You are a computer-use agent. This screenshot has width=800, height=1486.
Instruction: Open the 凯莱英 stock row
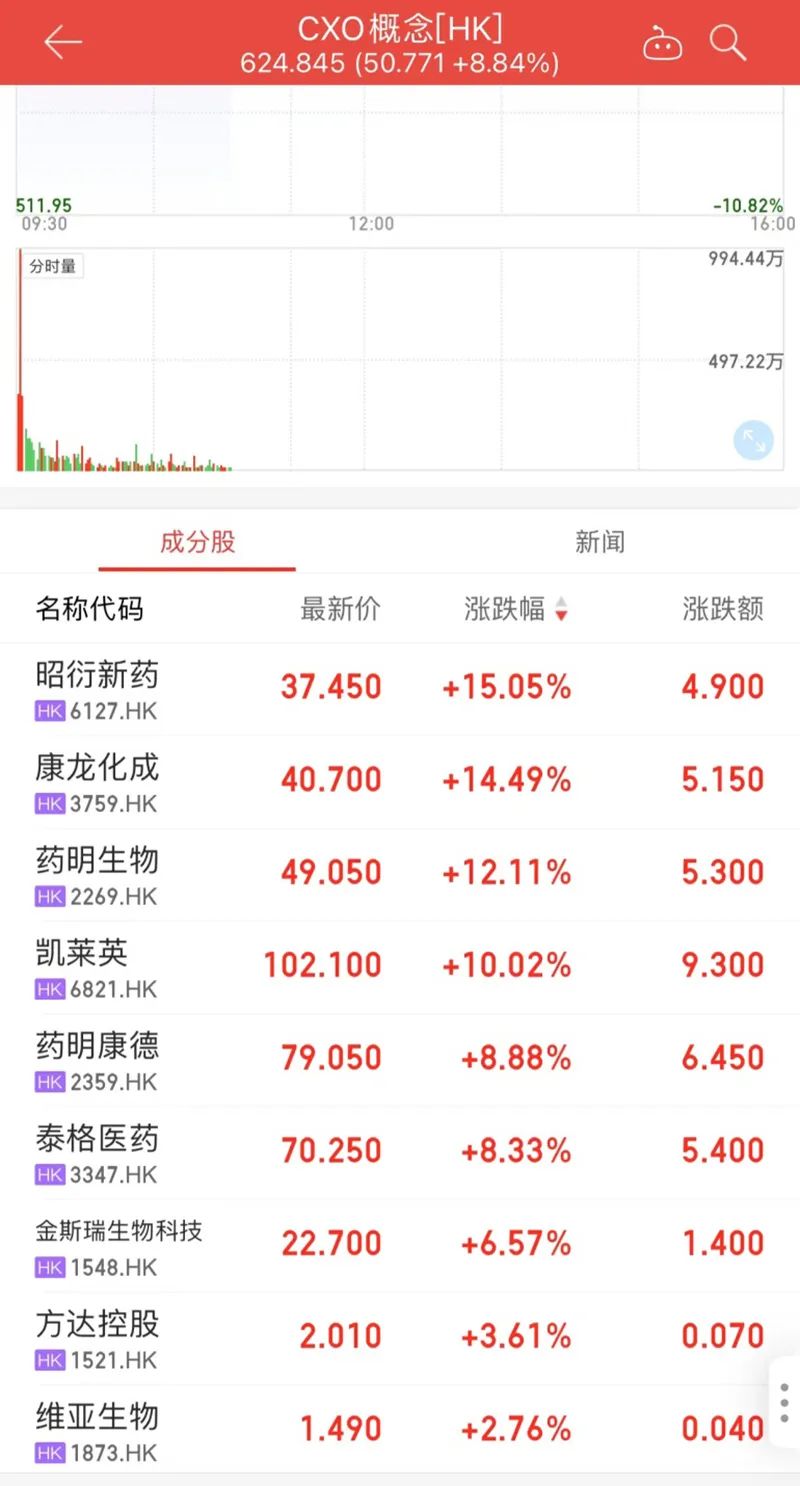[x=400, y=968]
